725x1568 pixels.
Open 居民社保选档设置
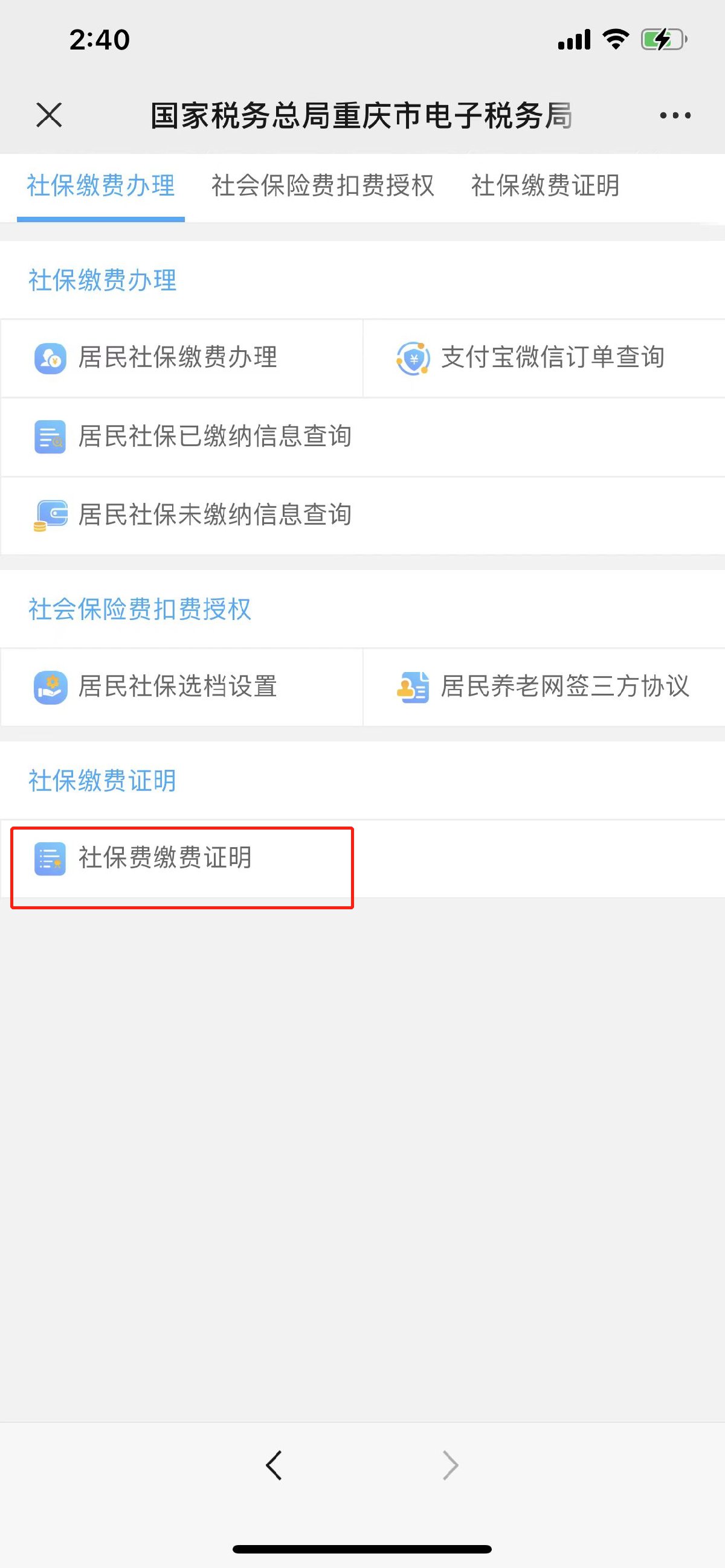click(x=178, y=686)
